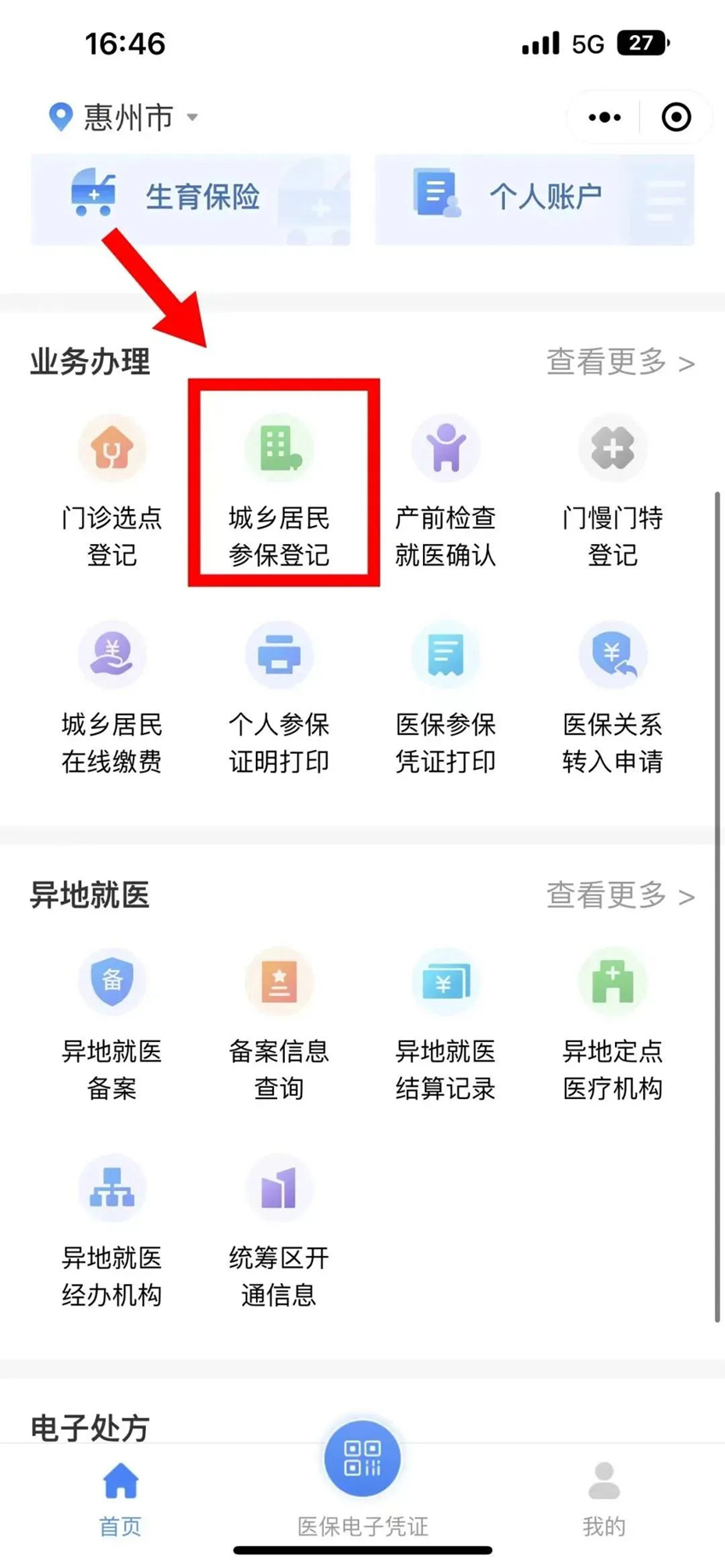The width and height of the screenshot is (725, 1568).
Task: Open the 个人账户 card
Action: point(534,199)
